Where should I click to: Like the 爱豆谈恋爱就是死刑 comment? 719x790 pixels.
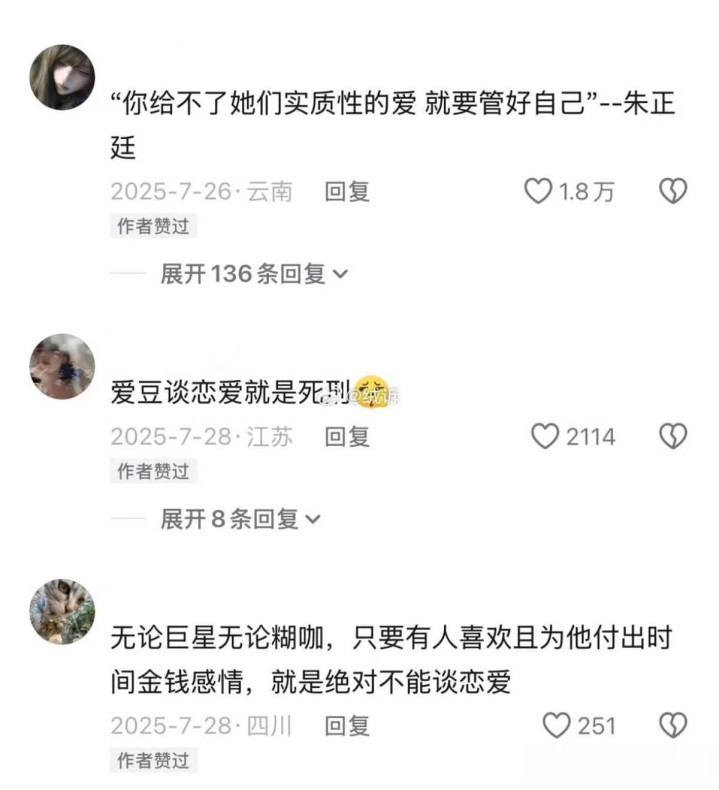click(545, 436)
